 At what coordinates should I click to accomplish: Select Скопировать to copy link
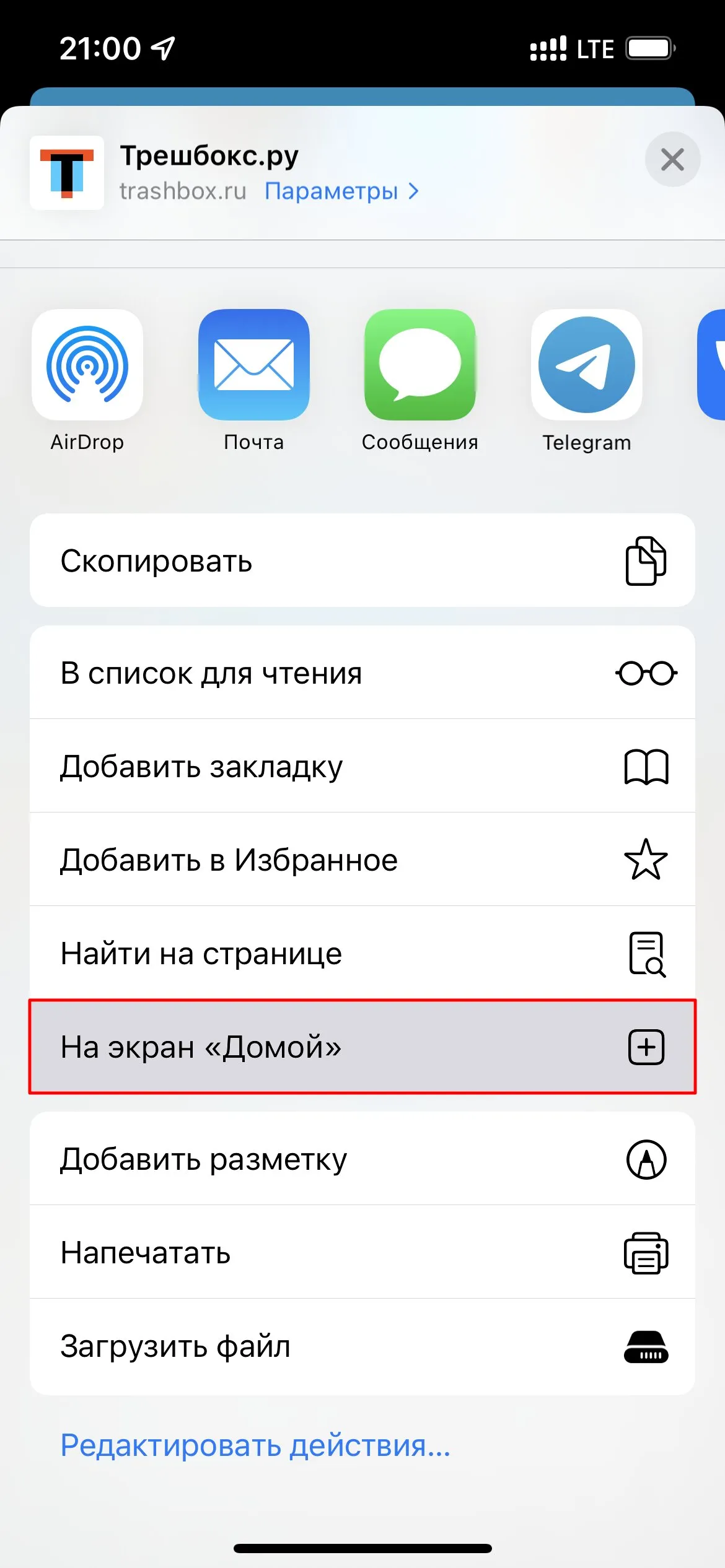pyautogui.click(x=362, y=560)
